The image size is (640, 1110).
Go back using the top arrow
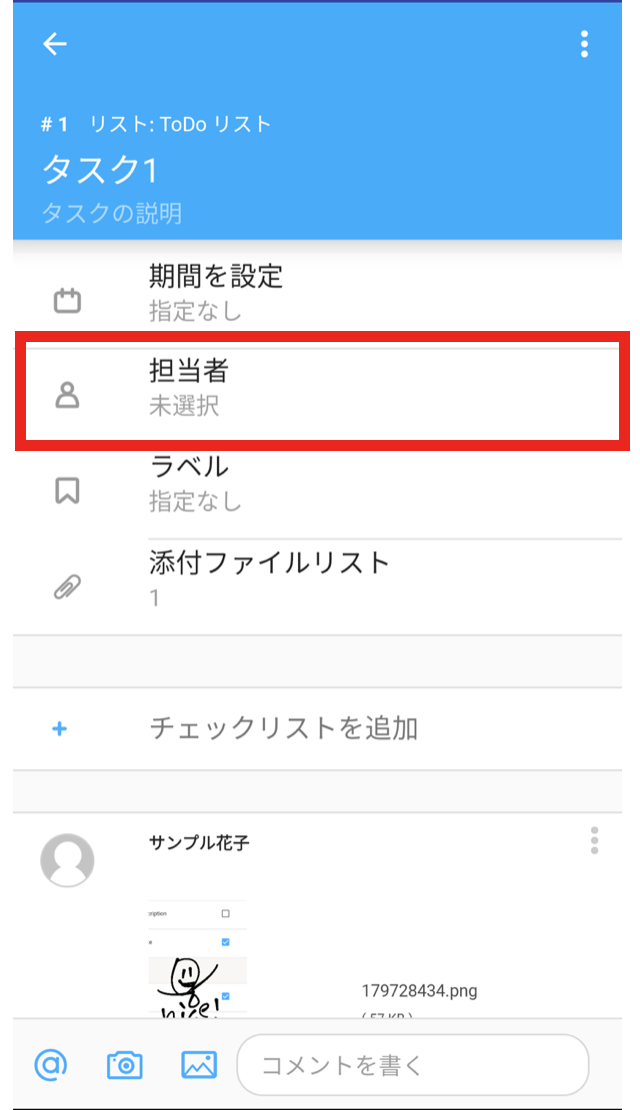click(54, 44)
